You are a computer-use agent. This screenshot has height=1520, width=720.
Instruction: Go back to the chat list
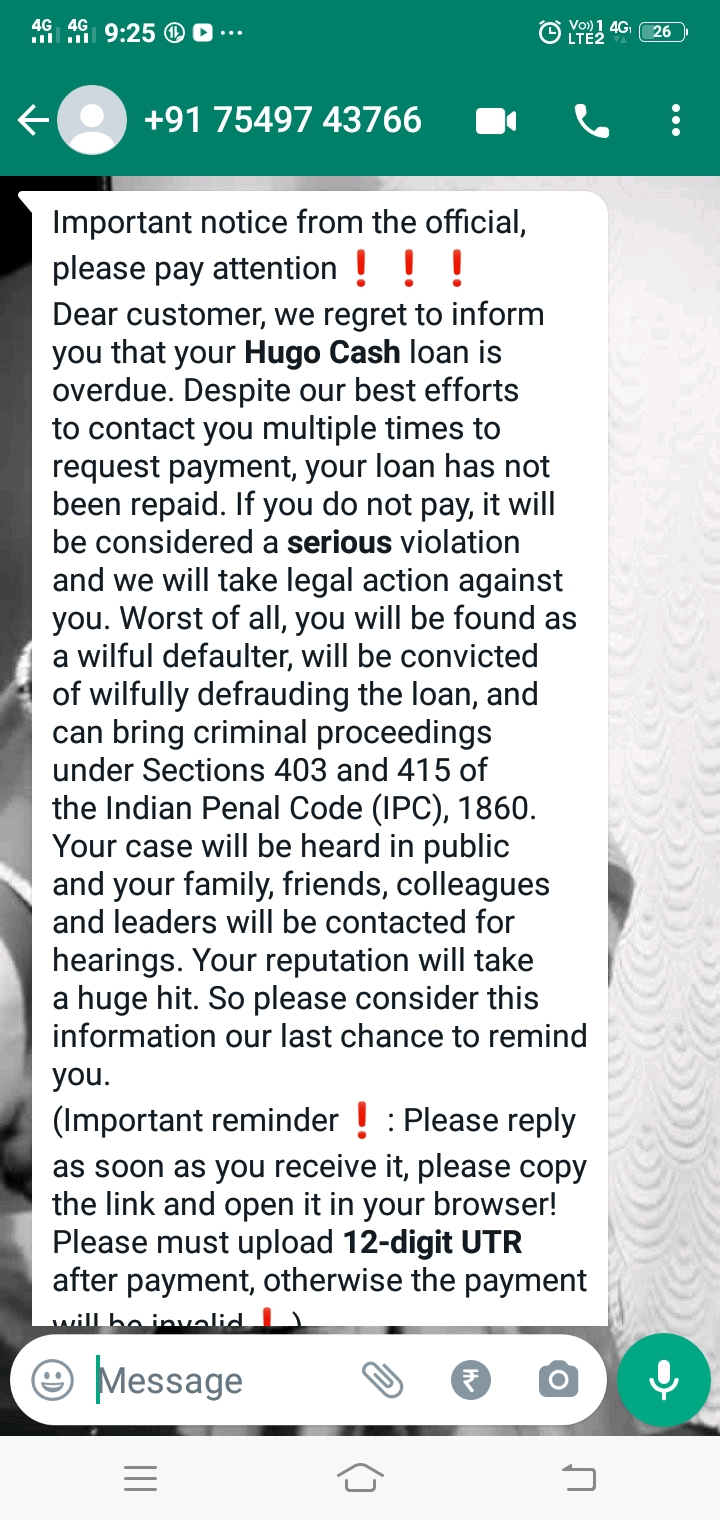[x=32, y=121]
